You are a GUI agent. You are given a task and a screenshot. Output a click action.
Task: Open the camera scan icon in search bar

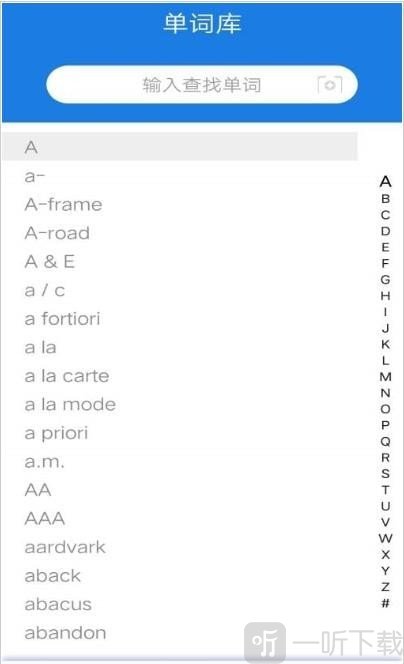click(329, 85)
